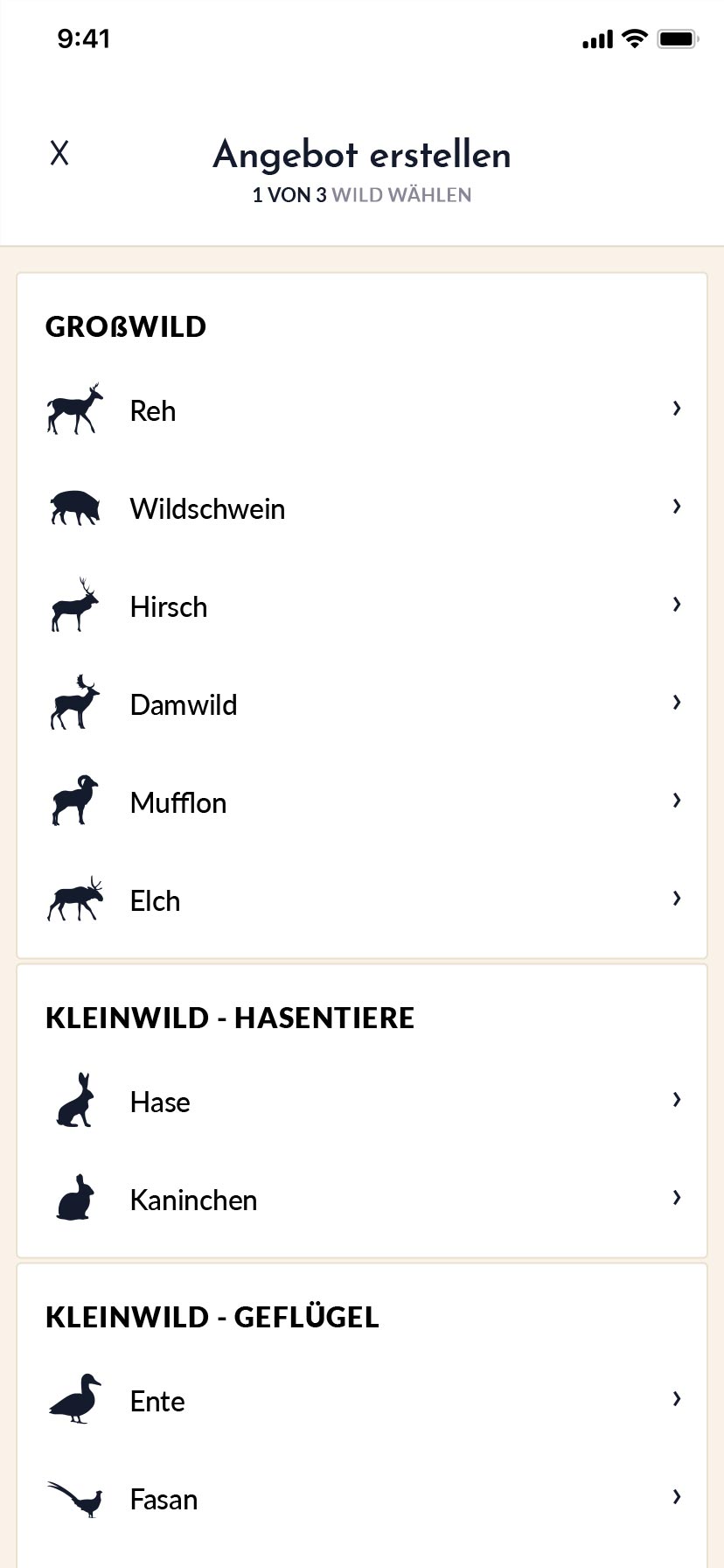This screenshot has width=724, height=1568.
Task: Select Damwild from the list
Action: [362, 704]
